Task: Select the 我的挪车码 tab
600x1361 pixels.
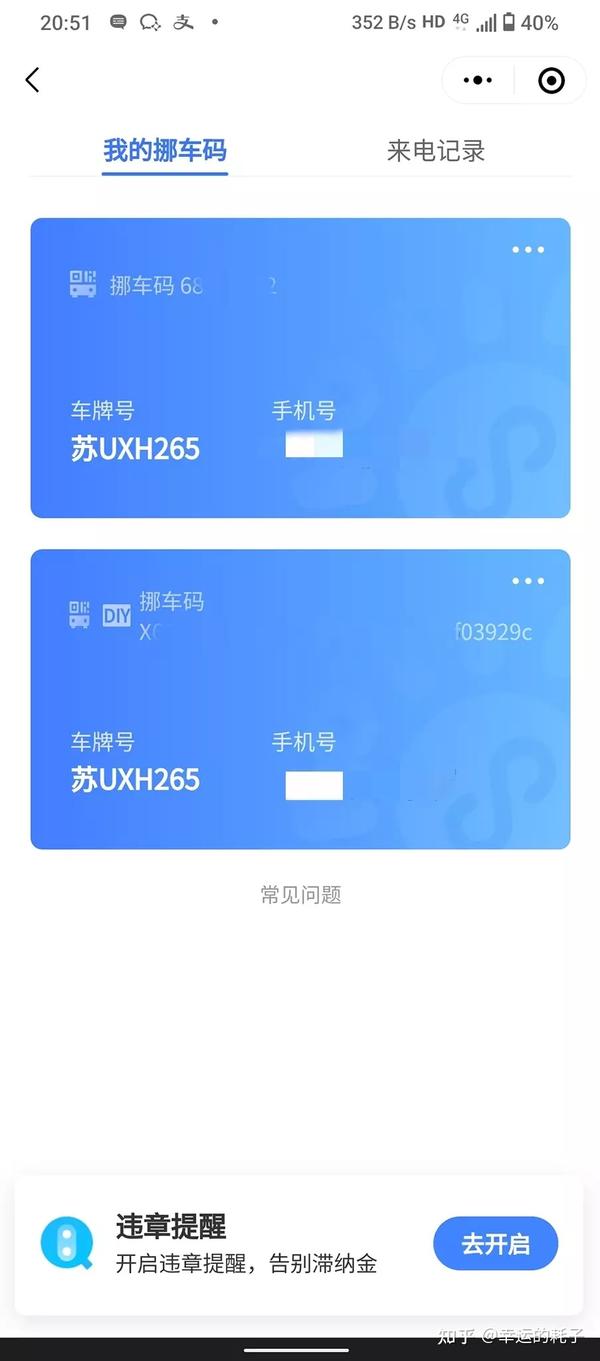Action: coord(165,151)
